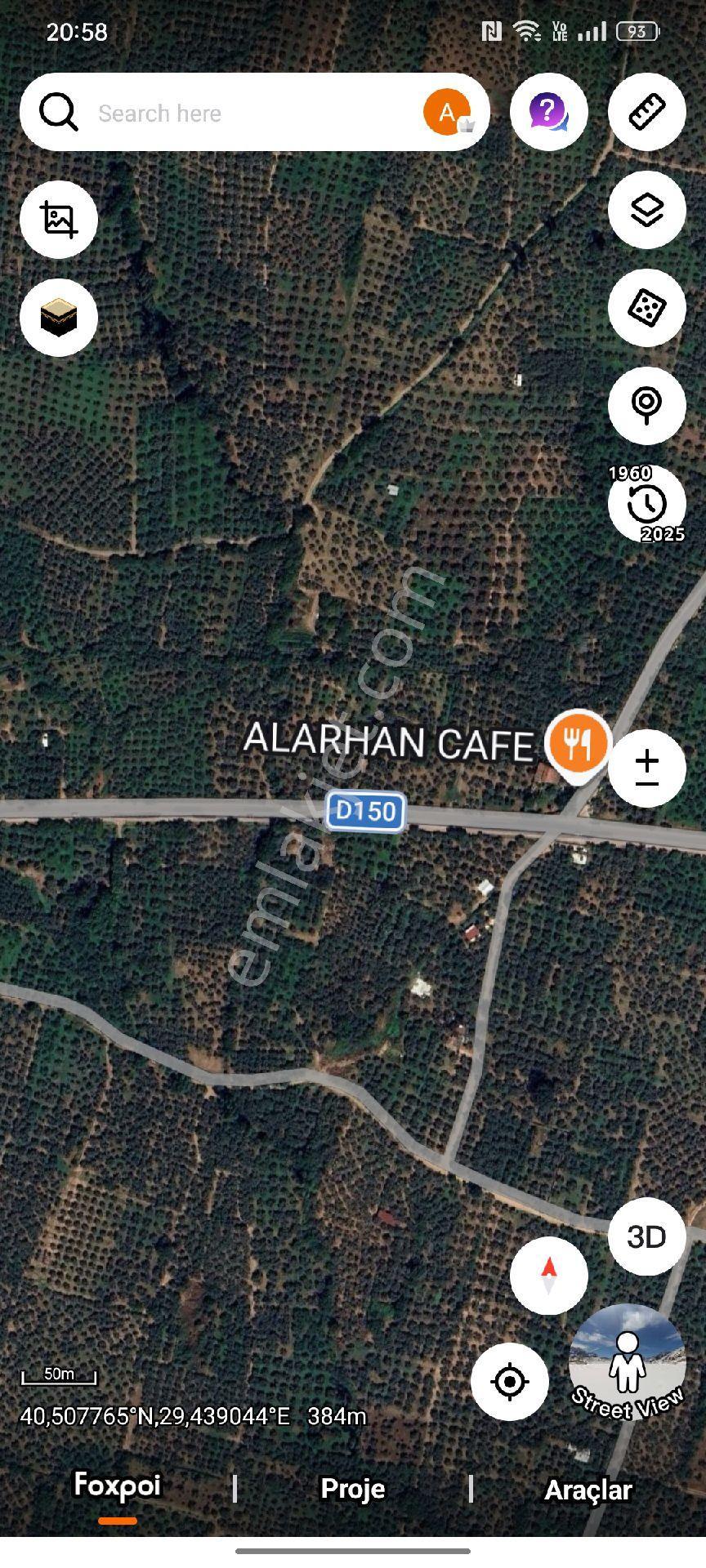Tap the Kaaba qibla direction button
706x1568 pixels.
[59, 318]
